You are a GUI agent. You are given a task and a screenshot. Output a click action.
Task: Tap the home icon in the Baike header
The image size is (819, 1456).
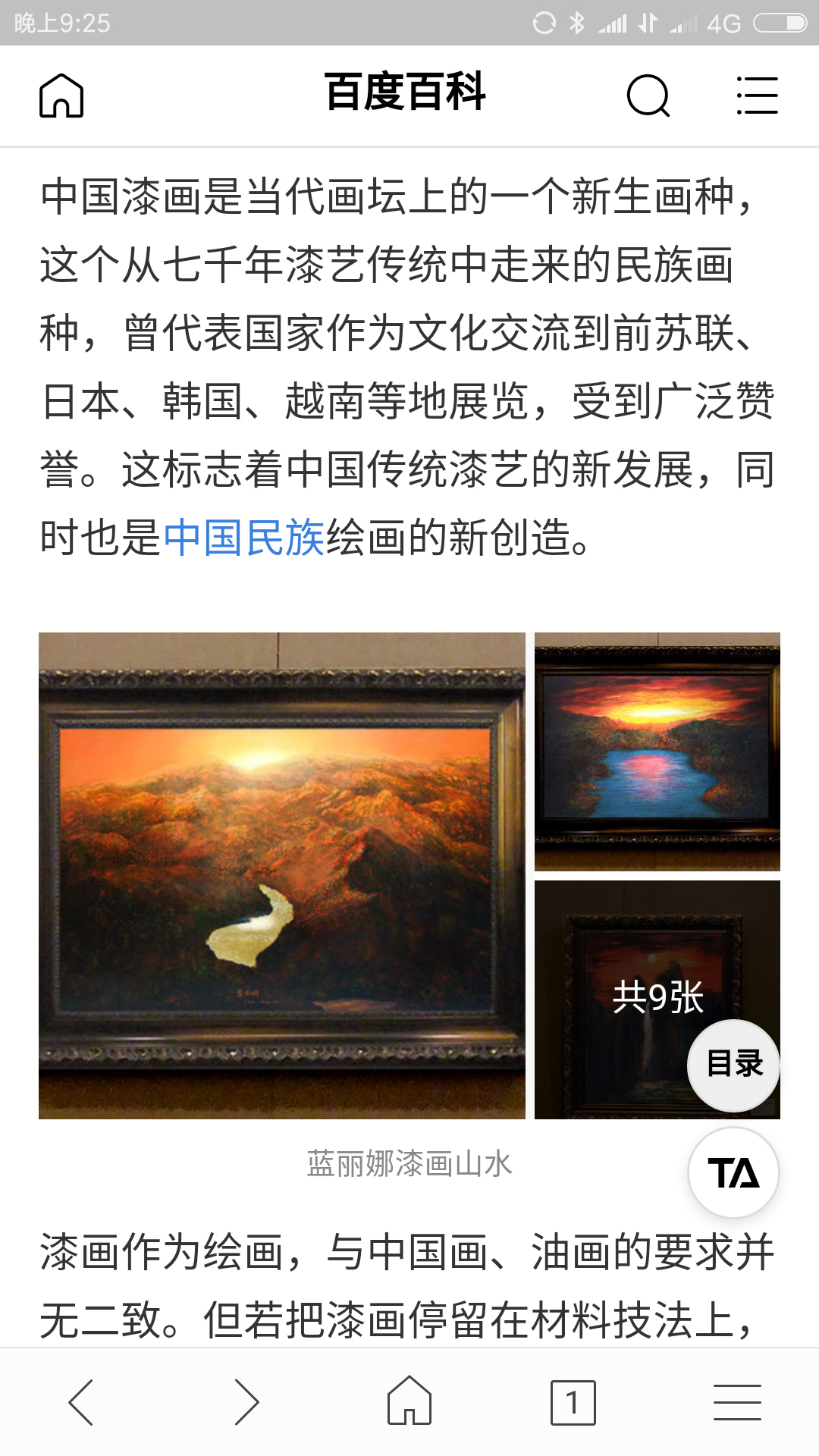pos(61,96)
